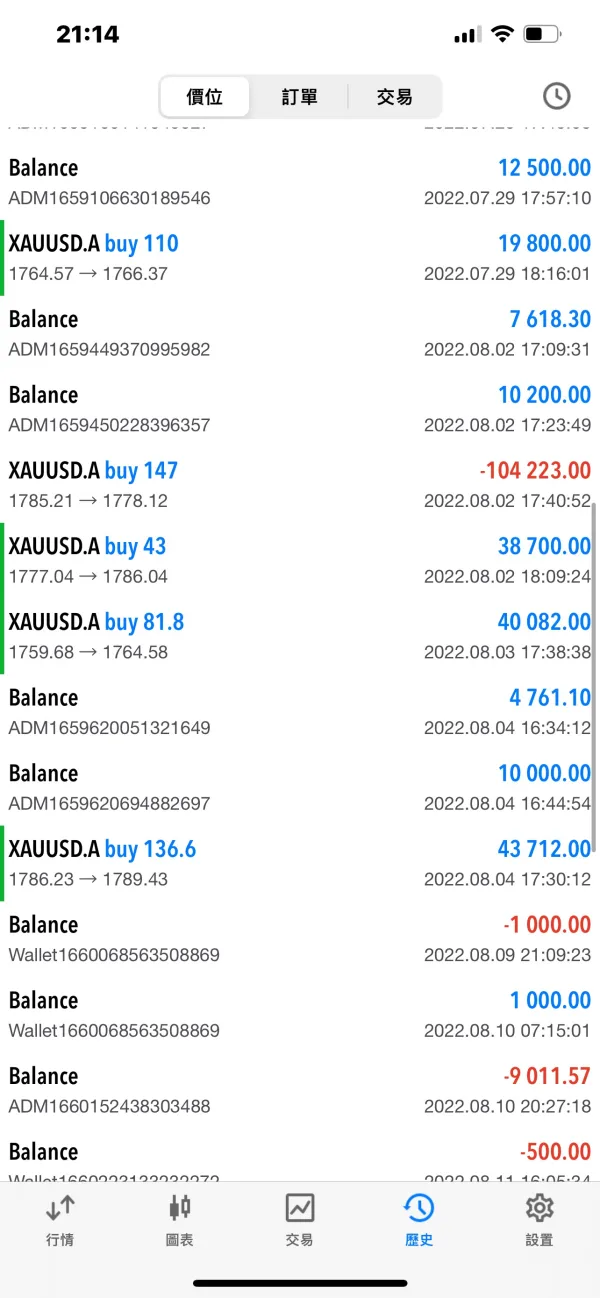View the XAUUSD.A buy 81.8 trade
This screenshot has width=600, height=1298.
pos(300,637)
